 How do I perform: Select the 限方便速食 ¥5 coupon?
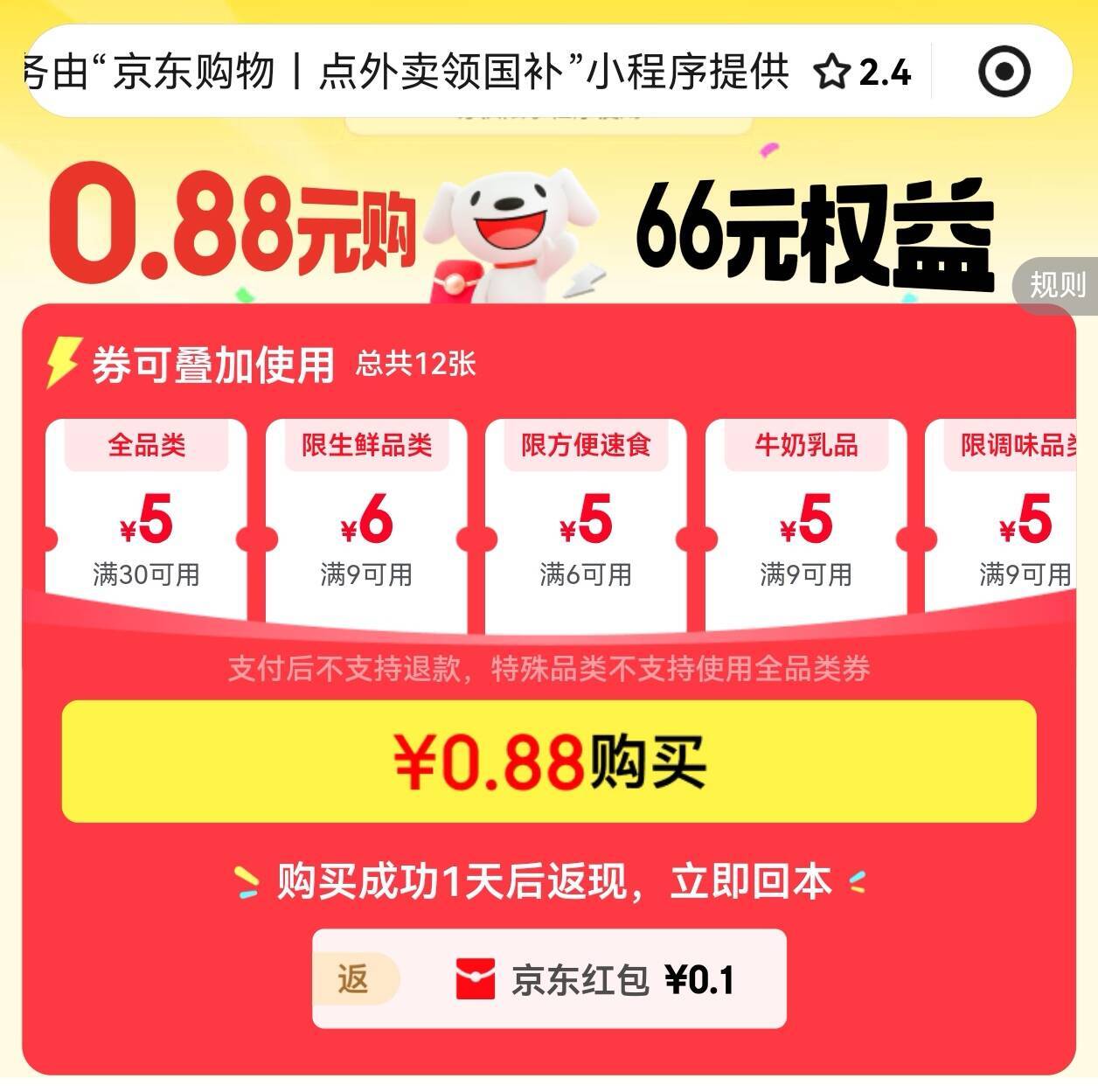pos(586,520)
